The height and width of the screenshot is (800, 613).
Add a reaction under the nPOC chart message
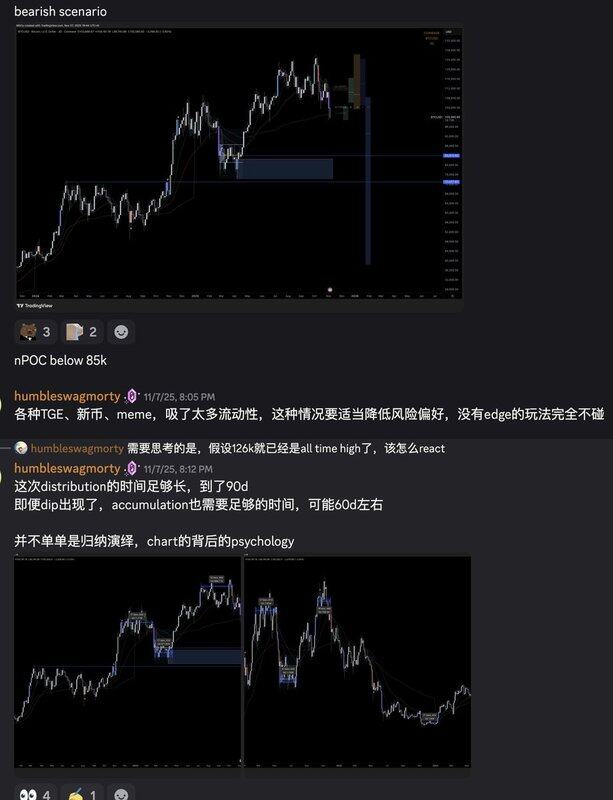(121, 332)
